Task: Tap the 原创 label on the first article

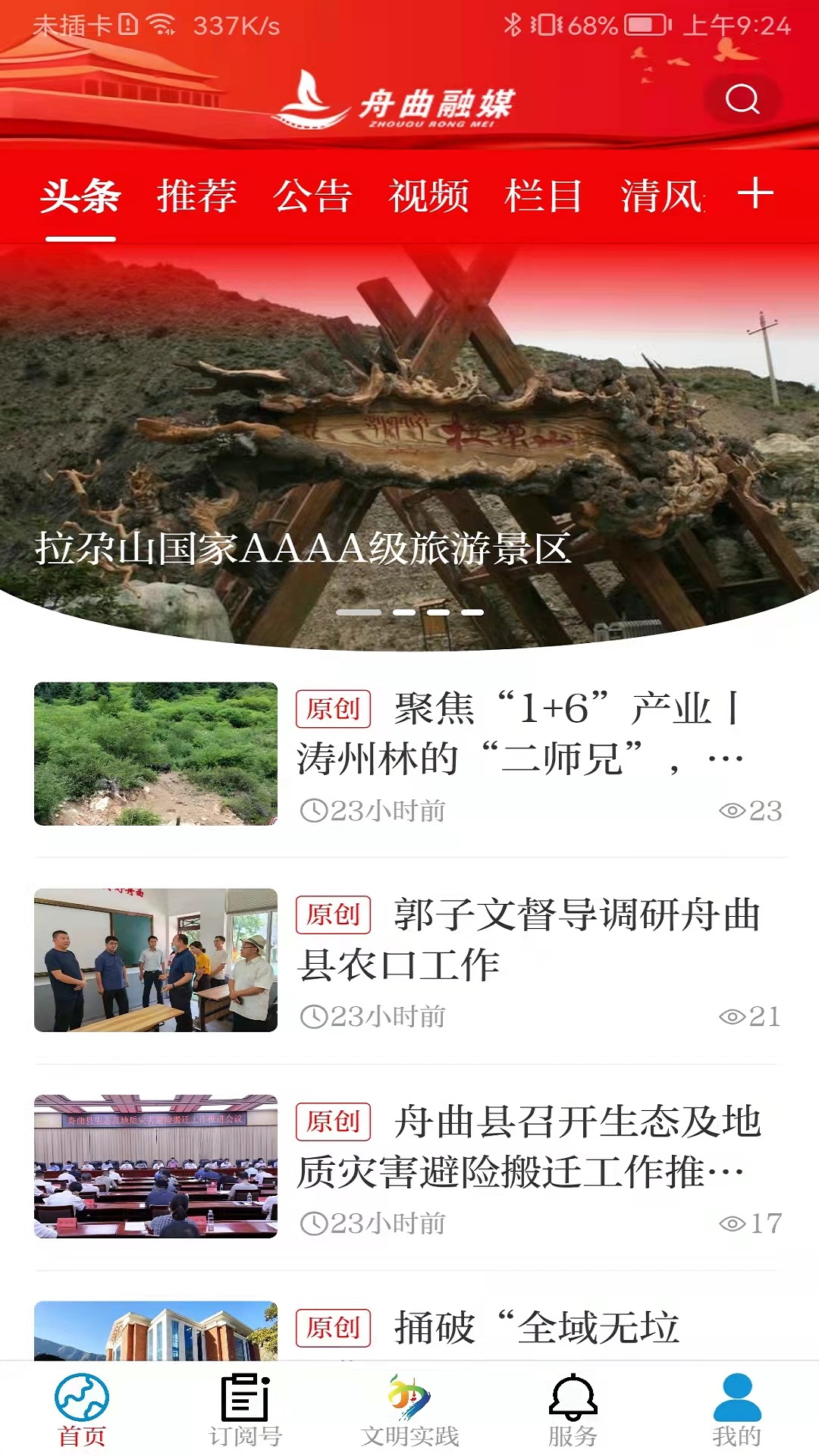Action: [x=335, y=709]
